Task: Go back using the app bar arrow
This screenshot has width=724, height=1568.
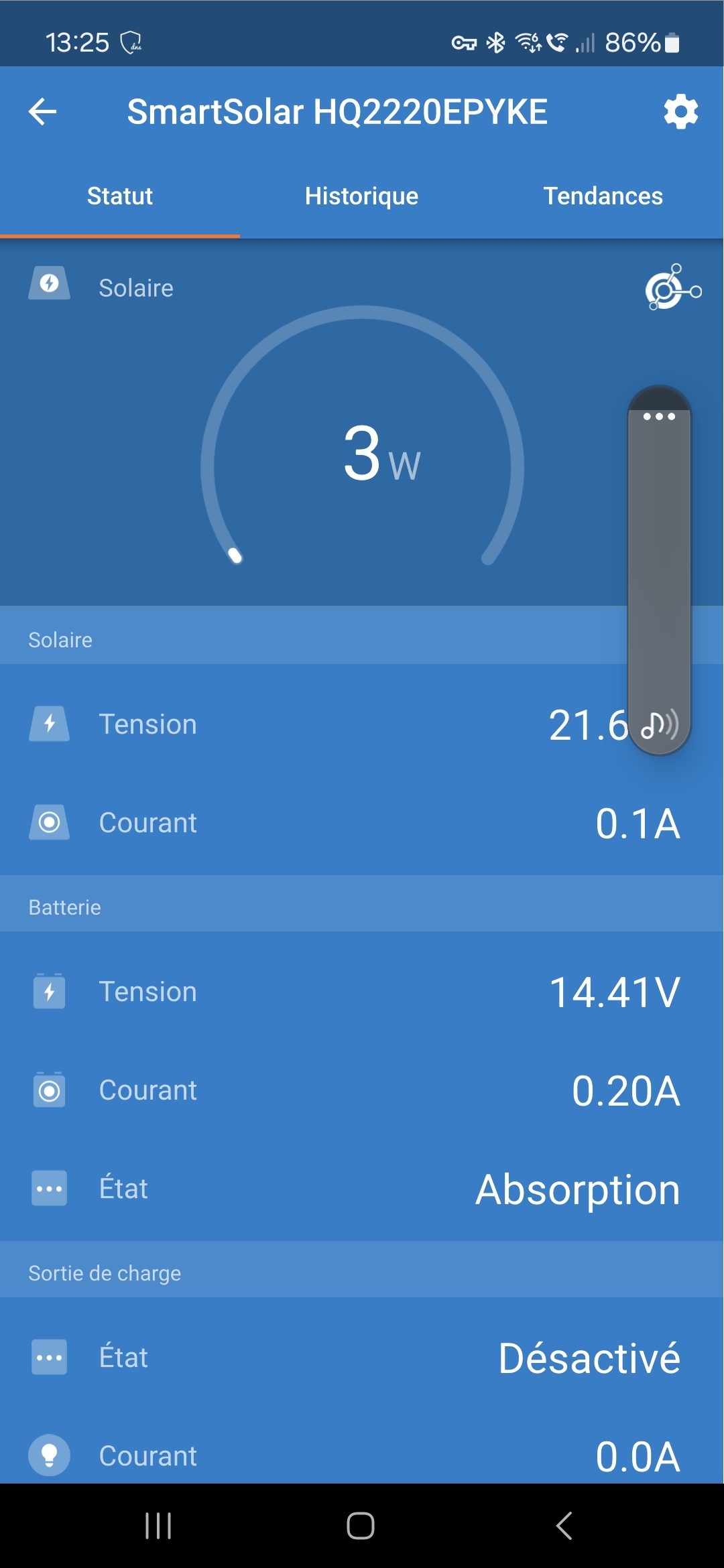Action: tap(43, 112)
